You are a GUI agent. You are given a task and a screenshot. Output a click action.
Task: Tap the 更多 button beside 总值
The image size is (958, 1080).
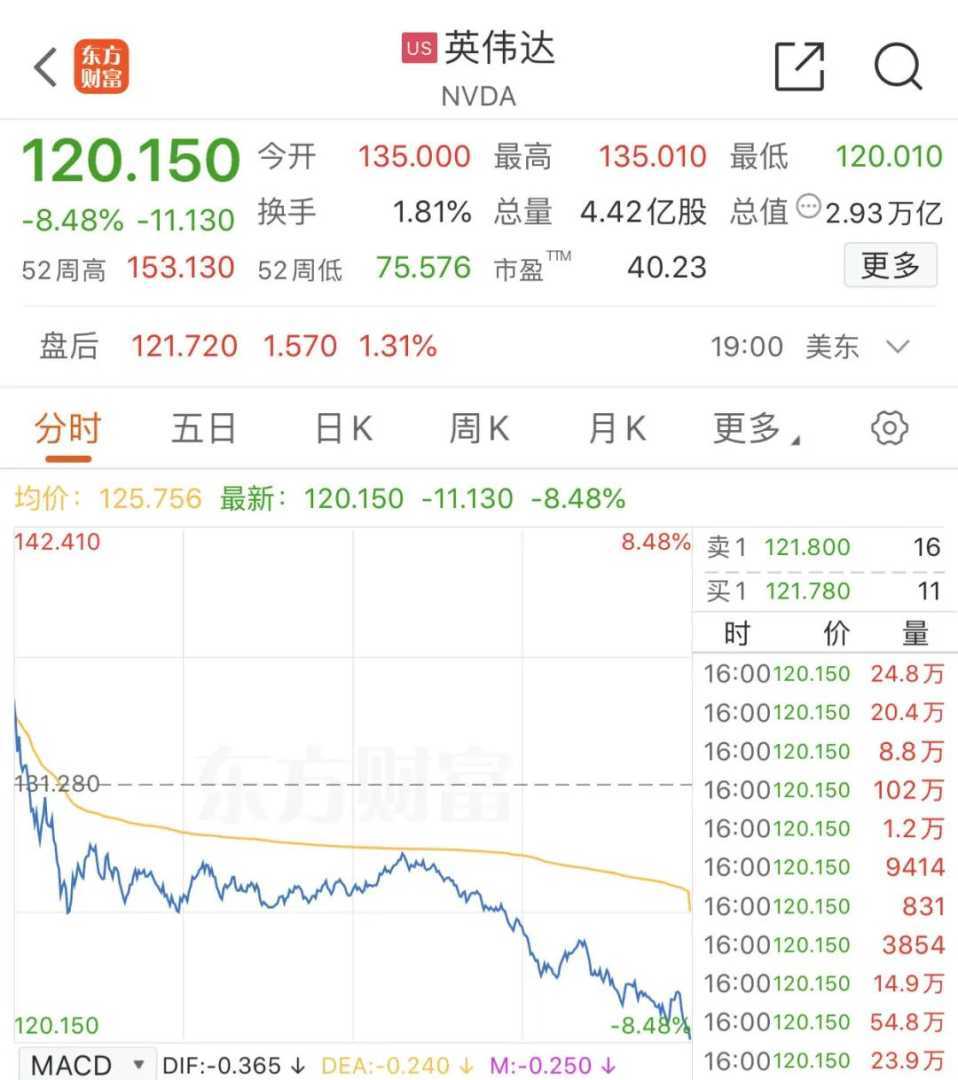coord(890,265)
